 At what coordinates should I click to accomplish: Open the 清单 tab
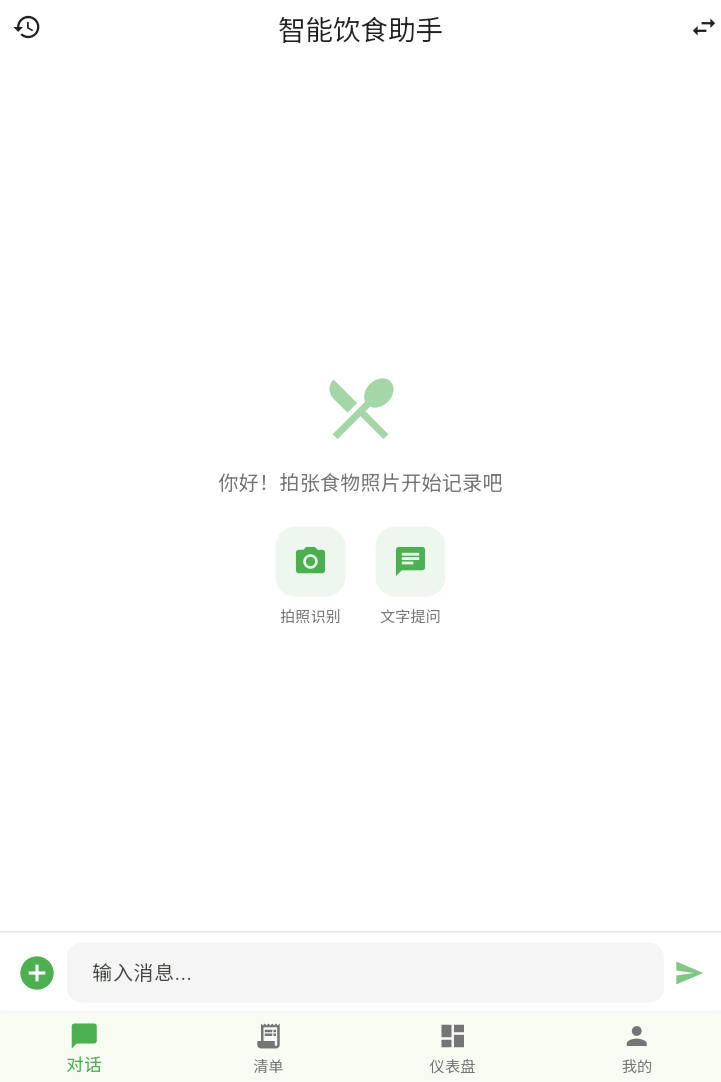coord(268,1047)
